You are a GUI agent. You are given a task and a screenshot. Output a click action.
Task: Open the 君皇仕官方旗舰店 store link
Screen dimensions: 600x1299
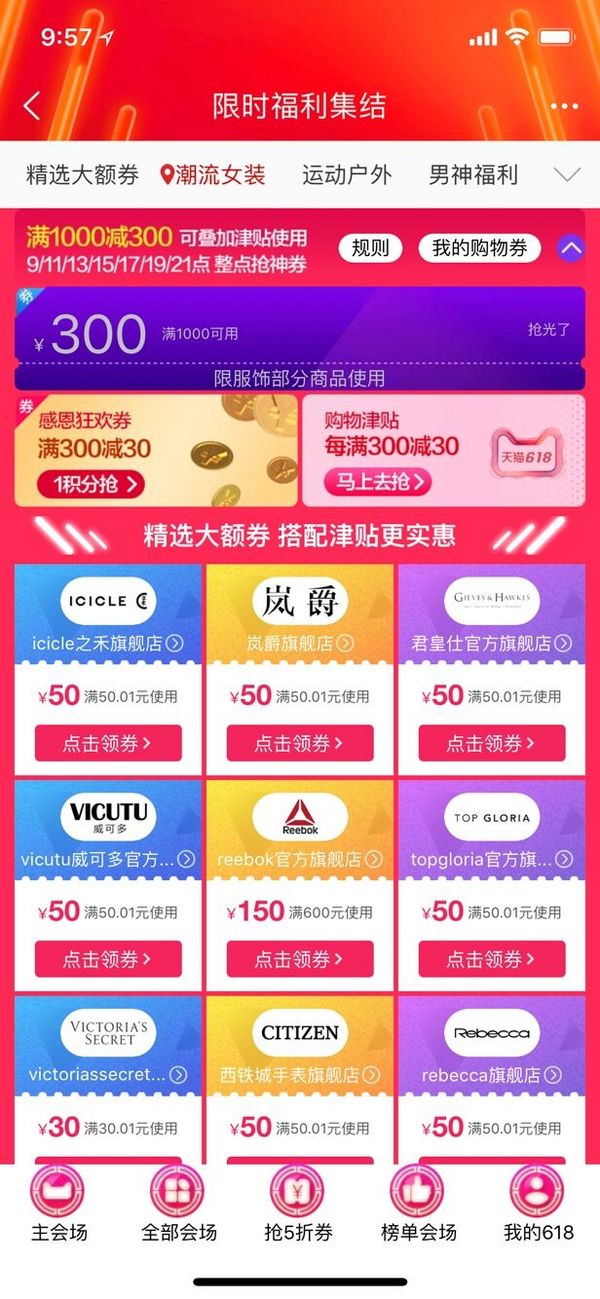click(490, 643)
